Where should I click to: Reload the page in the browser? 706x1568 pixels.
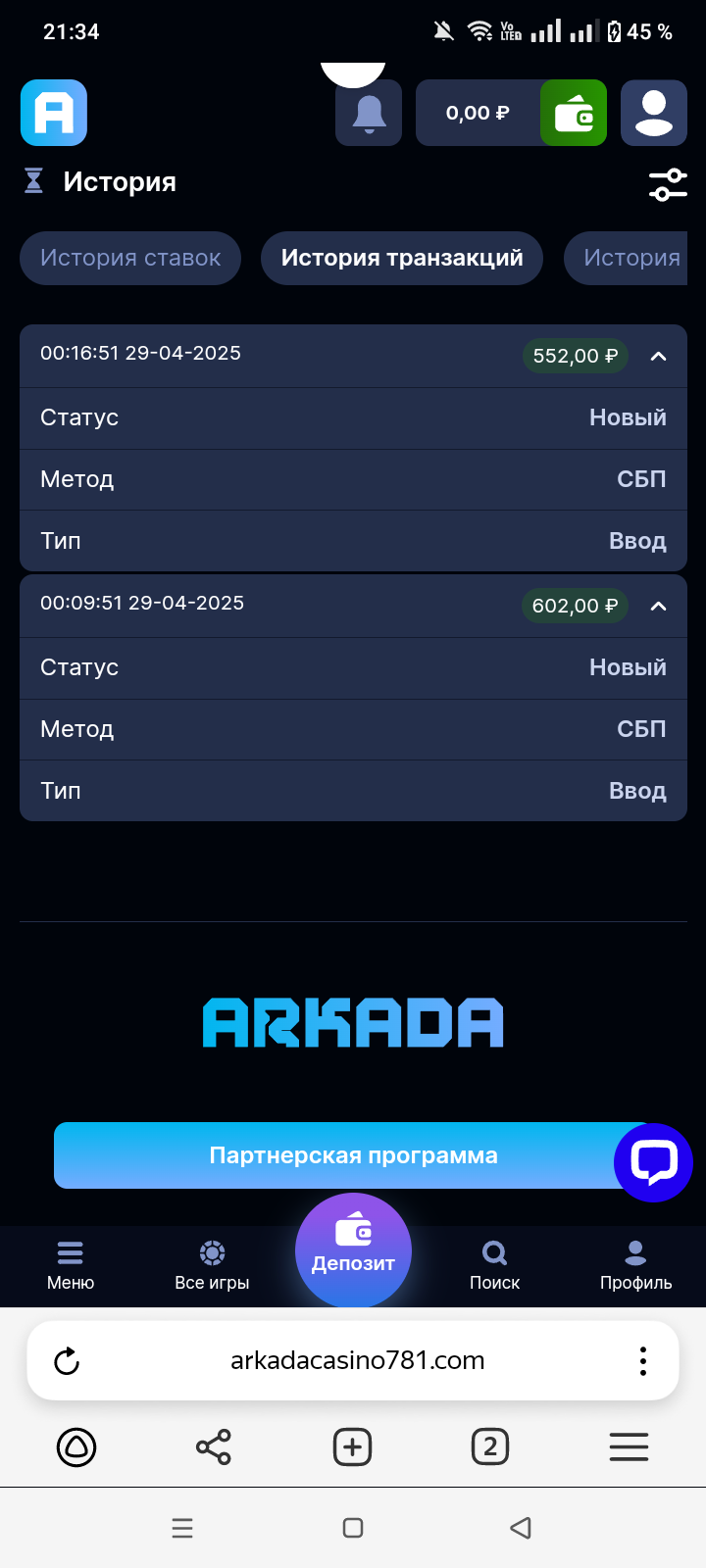pyautogui.click(x=67, y=1360)
